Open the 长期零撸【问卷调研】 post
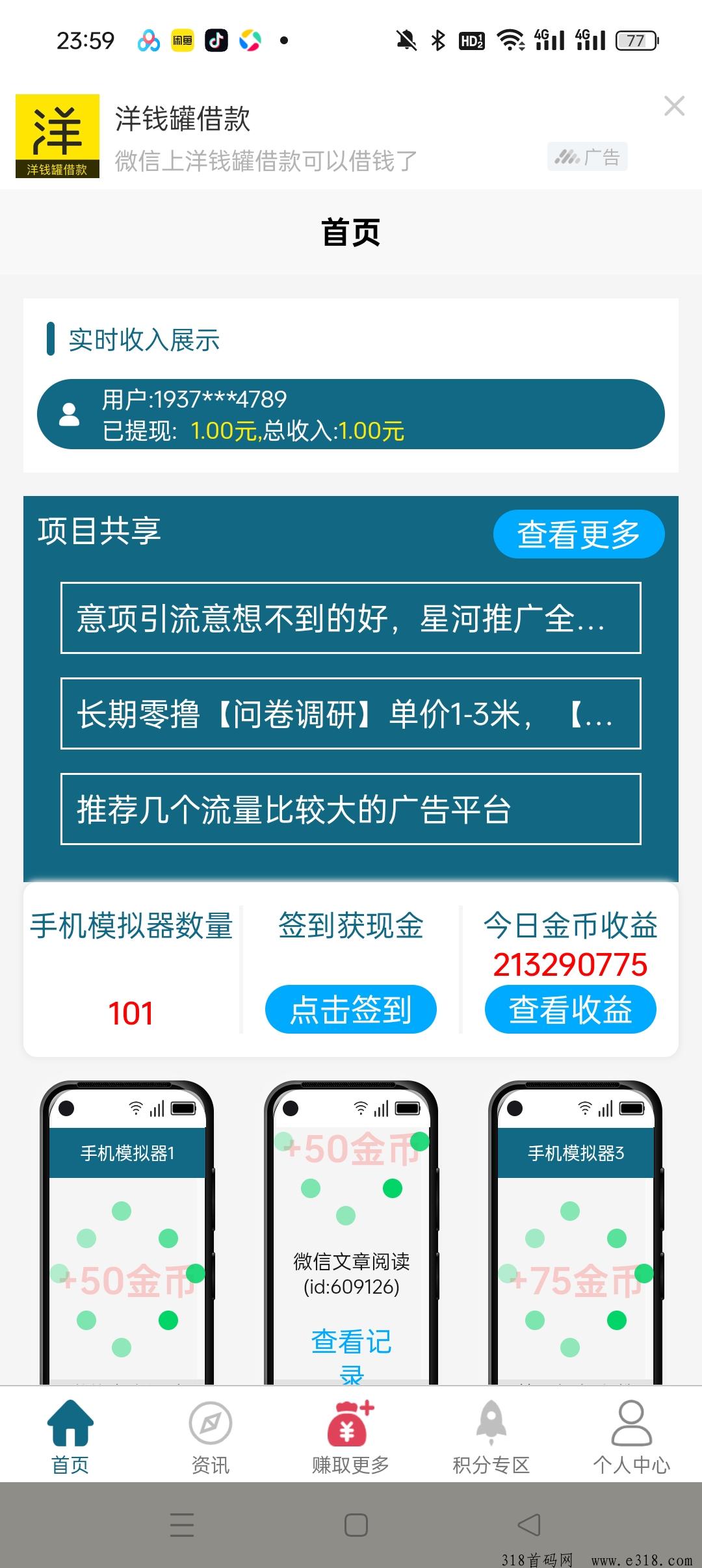The image size is (702, 1568). (x=351, y=713)
